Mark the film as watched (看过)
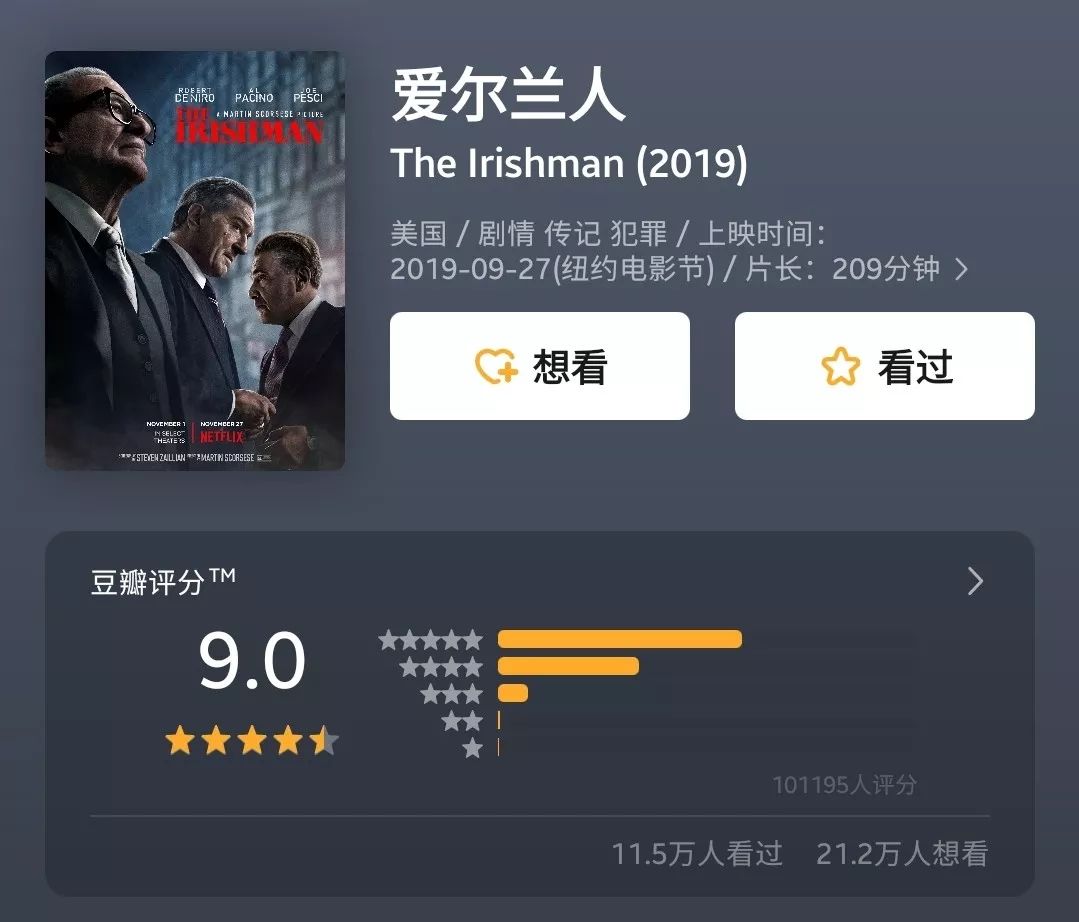Viewport: 1079px width, 922px height. [x=884, y=366]
